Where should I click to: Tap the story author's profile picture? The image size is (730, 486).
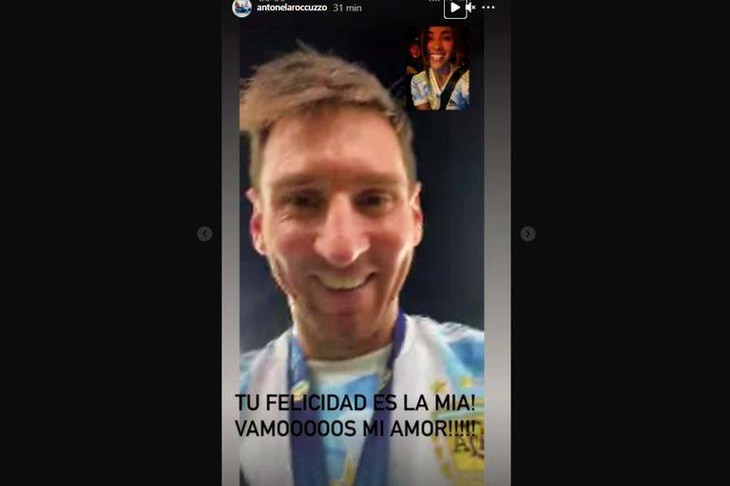point(242,7)
